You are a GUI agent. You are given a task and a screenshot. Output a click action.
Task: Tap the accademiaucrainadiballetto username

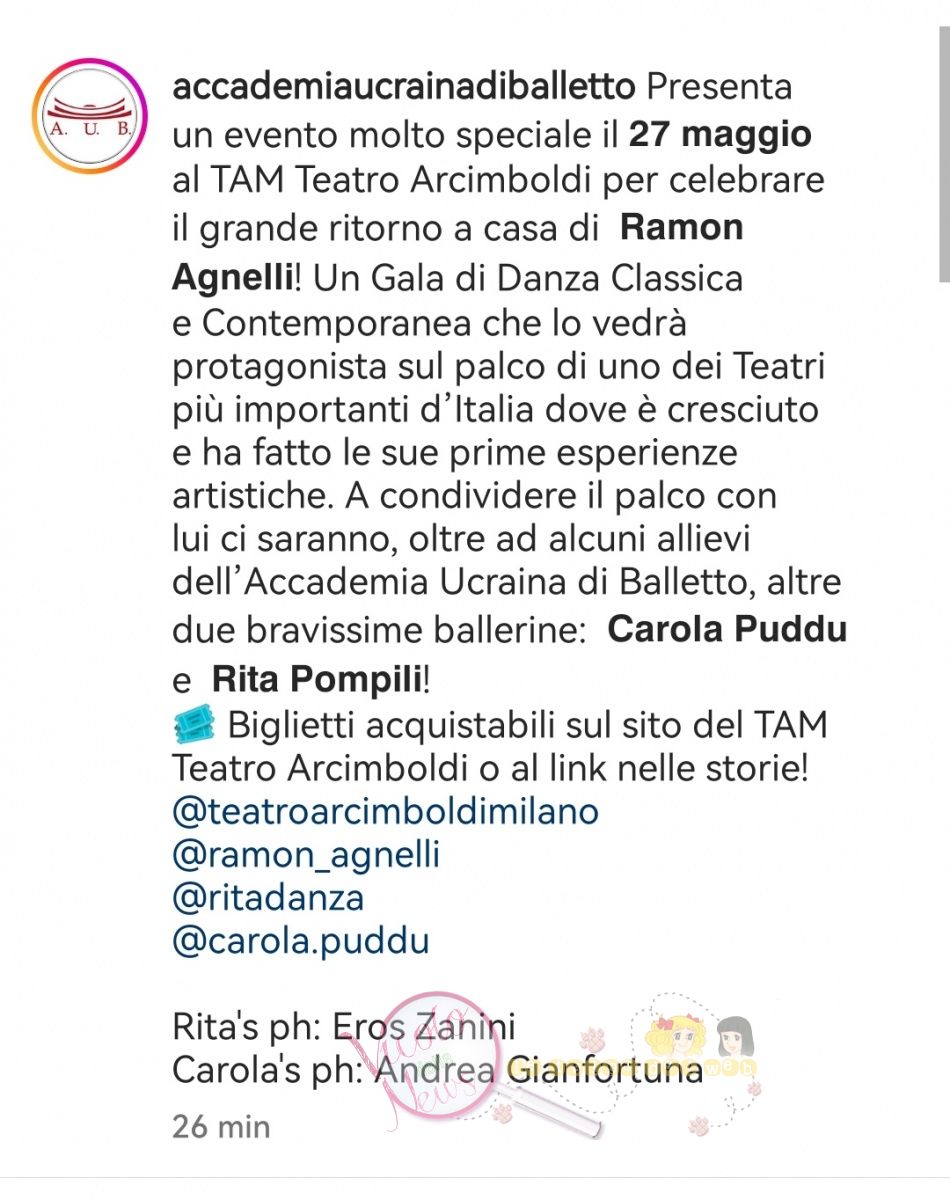[403, 87]
